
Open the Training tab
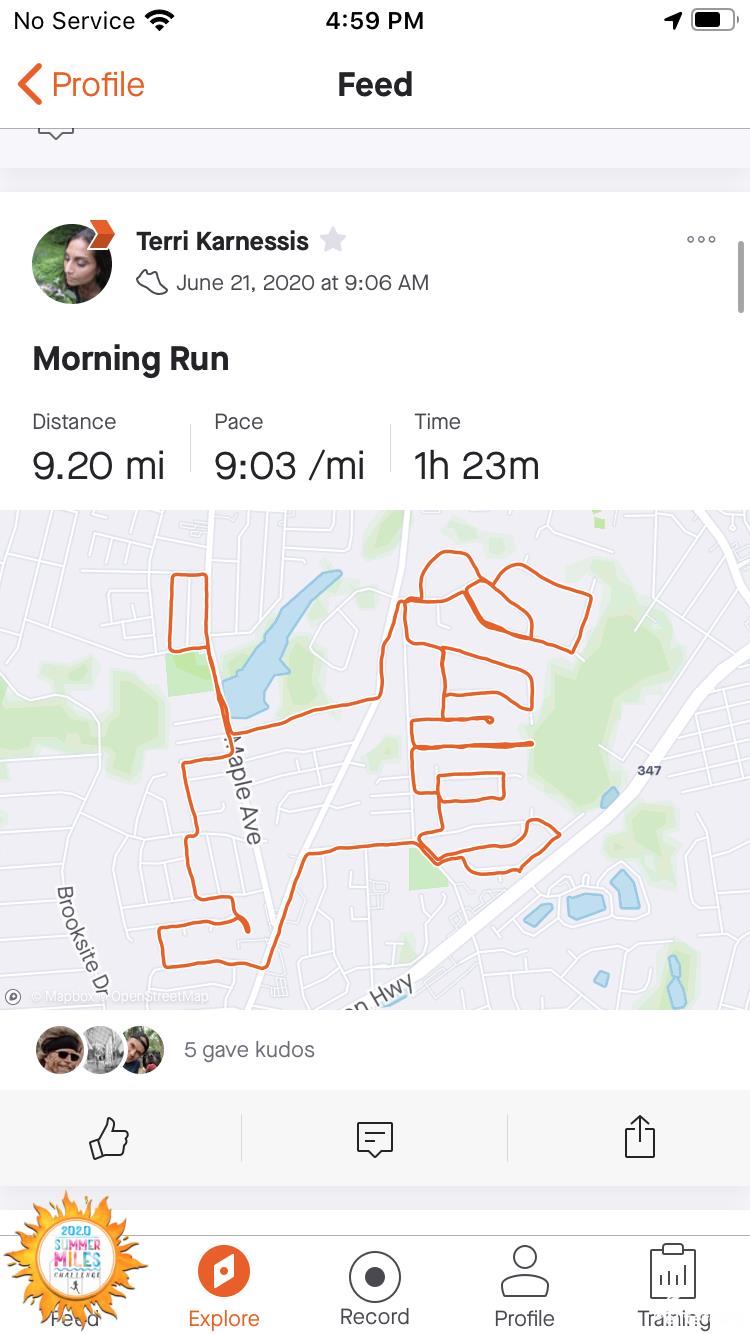tap(674, 1288)
